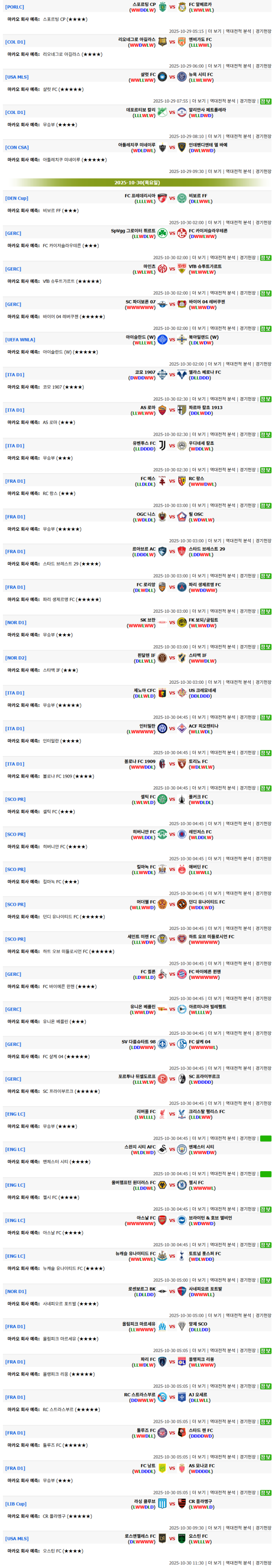Viewport: 275px width, 1568px height.
Task: Open the [UEFA WNLA] league tag
Action: [20, 340]
